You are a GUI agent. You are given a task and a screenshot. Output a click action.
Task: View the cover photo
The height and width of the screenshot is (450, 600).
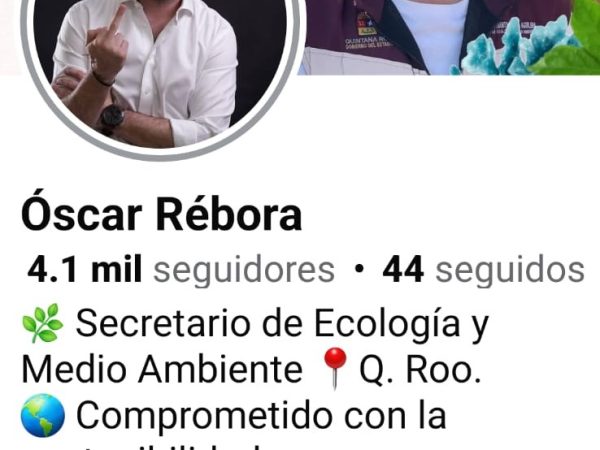click(x=450, y=37)
